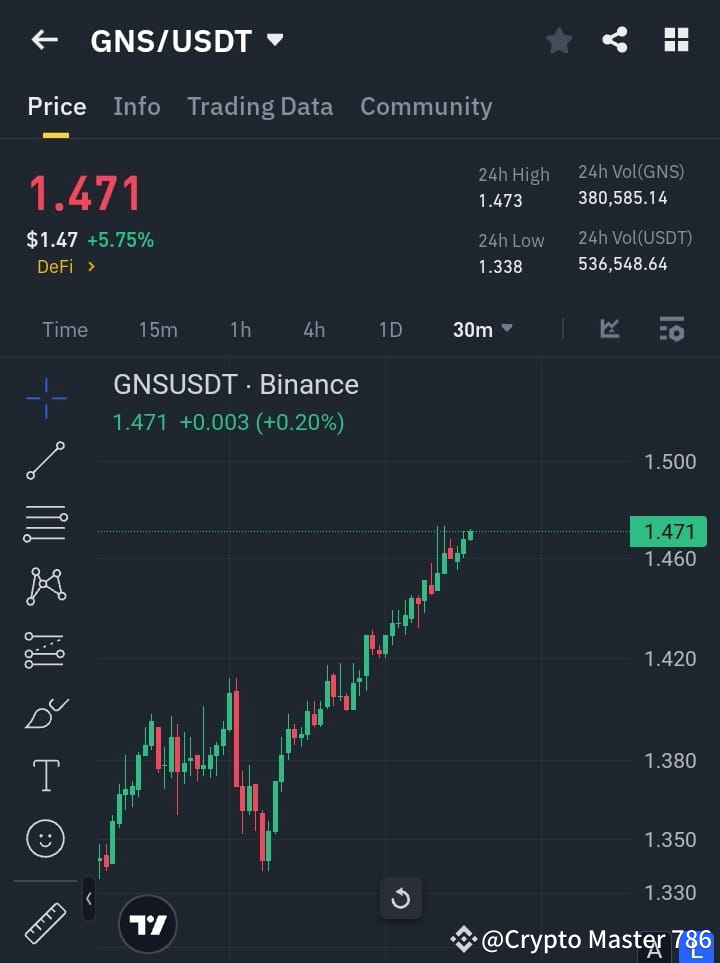Open the emoji sticker tool
The image size is (720, 963).
click(45, 838)
